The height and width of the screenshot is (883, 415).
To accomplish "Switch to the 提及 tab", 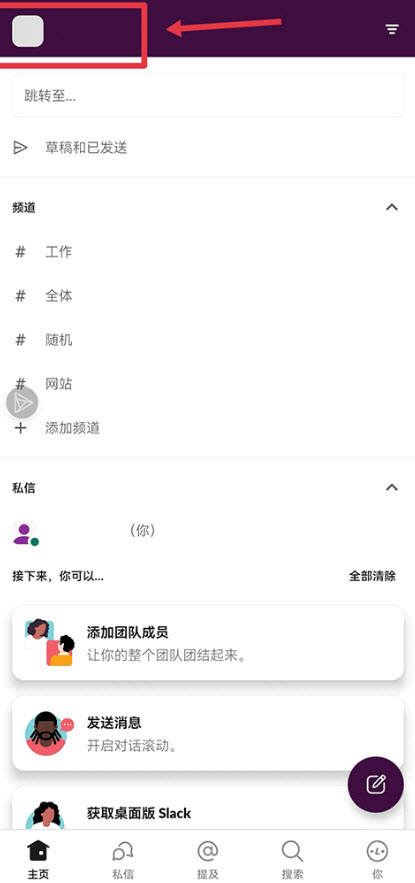I will pyautogui.click(x=207, y=860).
